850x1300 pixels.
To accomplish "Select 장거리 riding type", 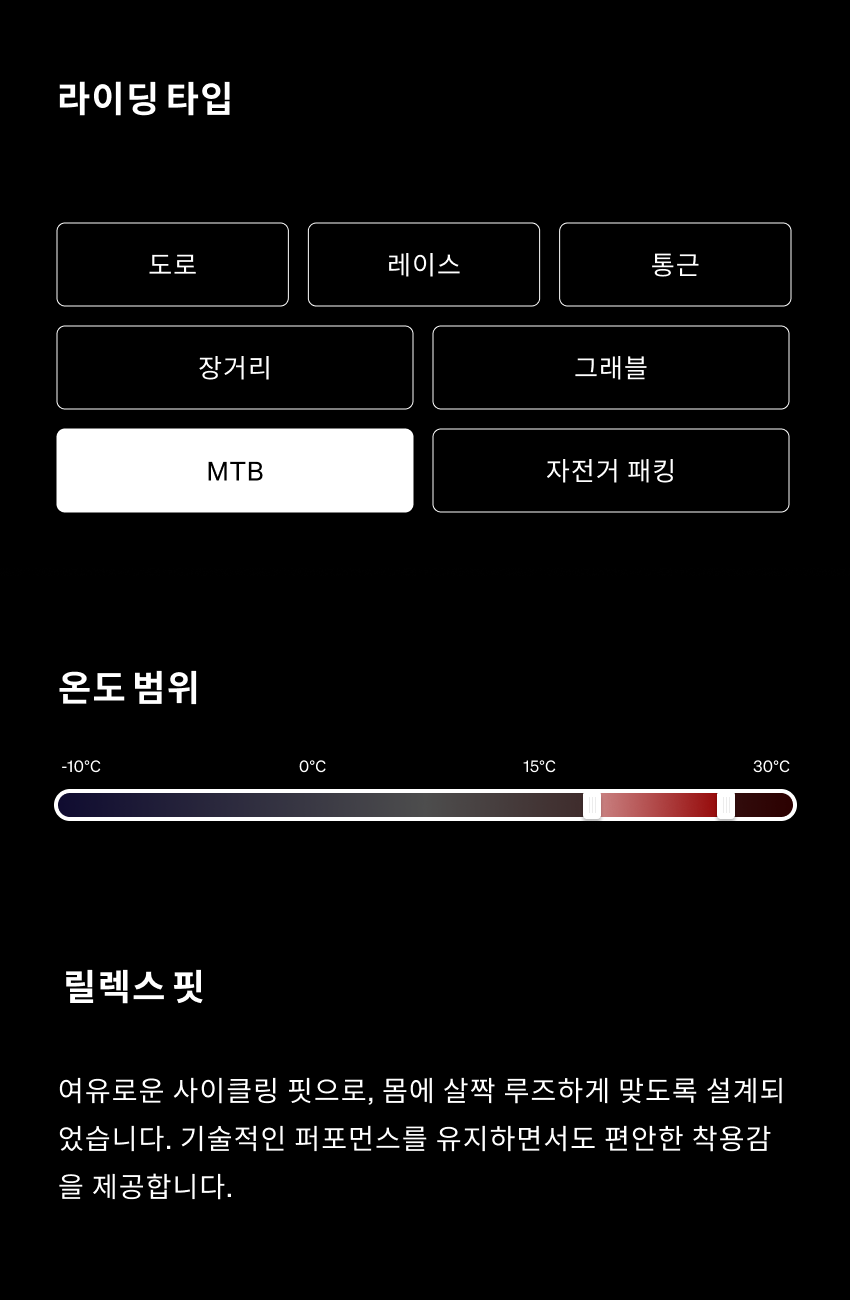I will 234,367.
